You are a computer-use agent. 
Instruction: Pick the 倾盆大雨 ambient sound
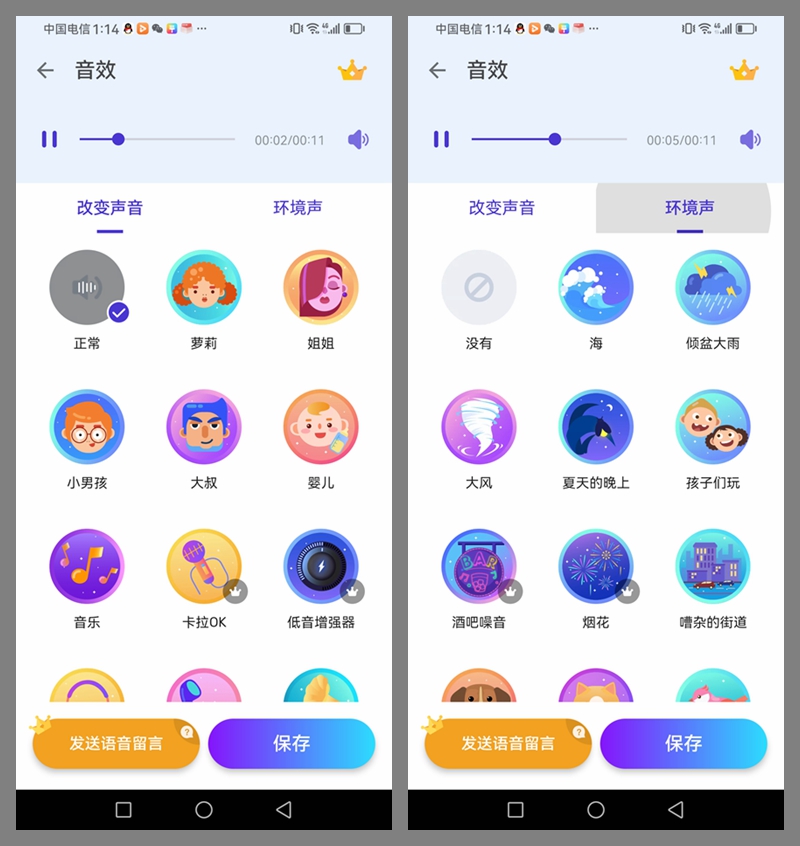[713, 288]
